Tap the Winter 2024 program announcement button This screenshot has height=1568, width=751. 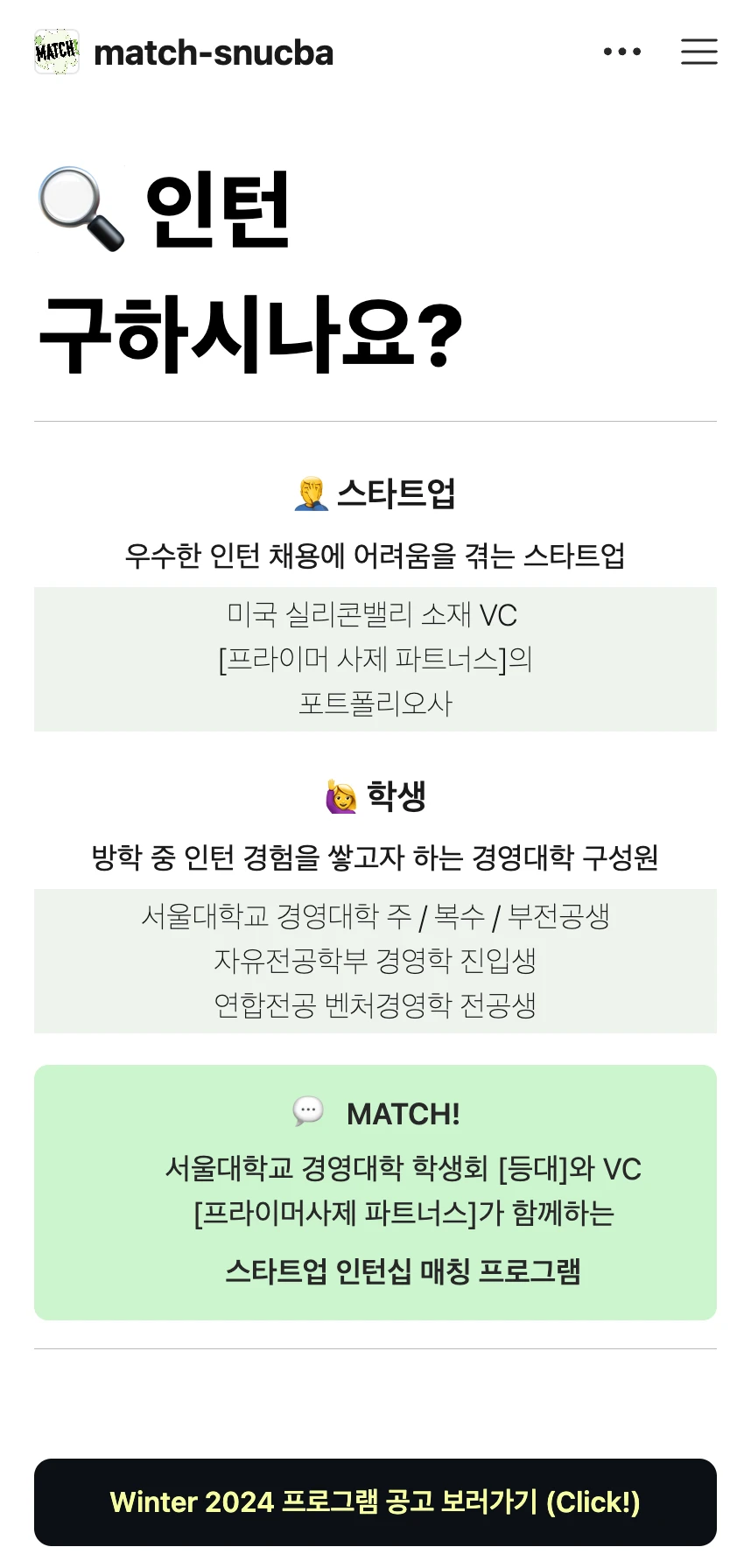pyautogui.click(x=375, y=1501)
